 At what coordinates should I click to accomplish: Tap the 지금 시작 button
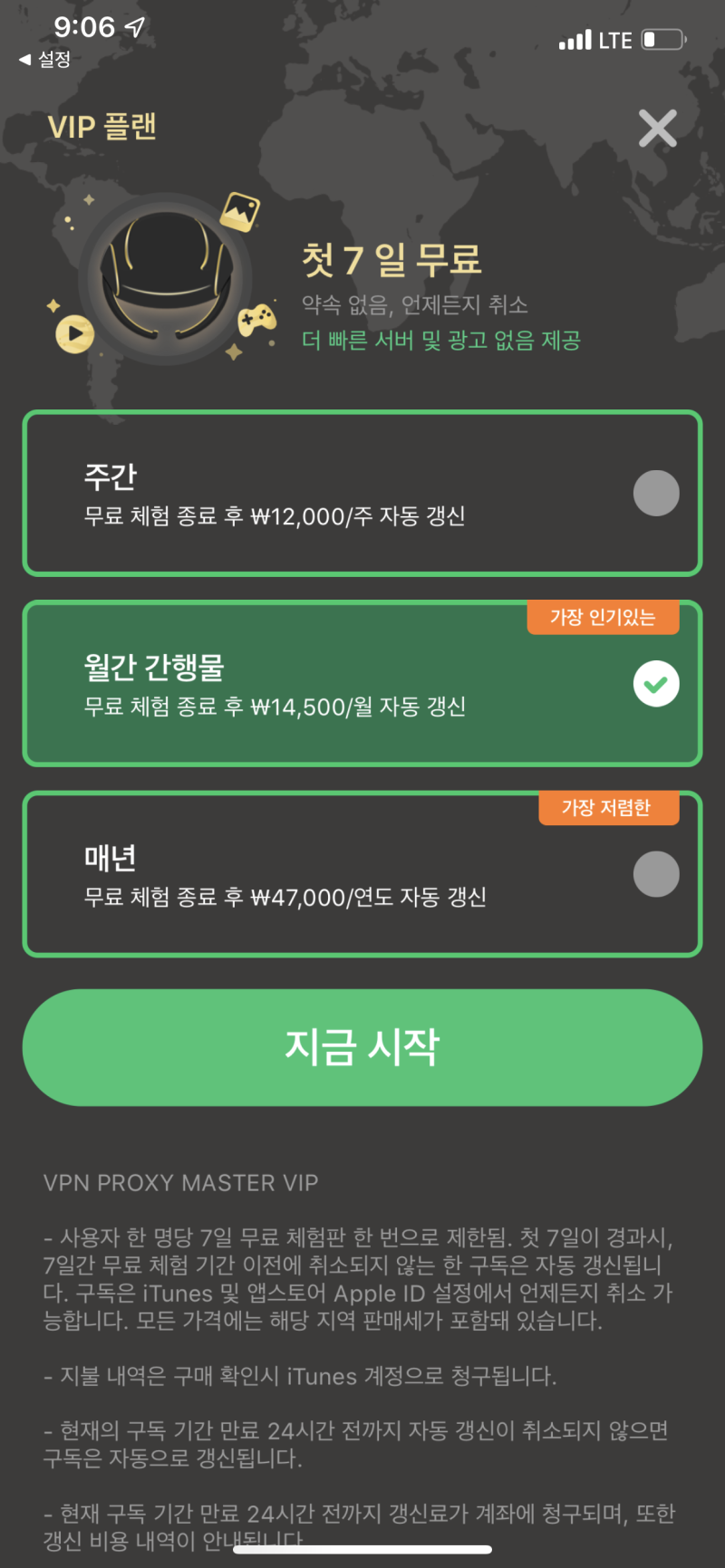[x=362, y=1047]
